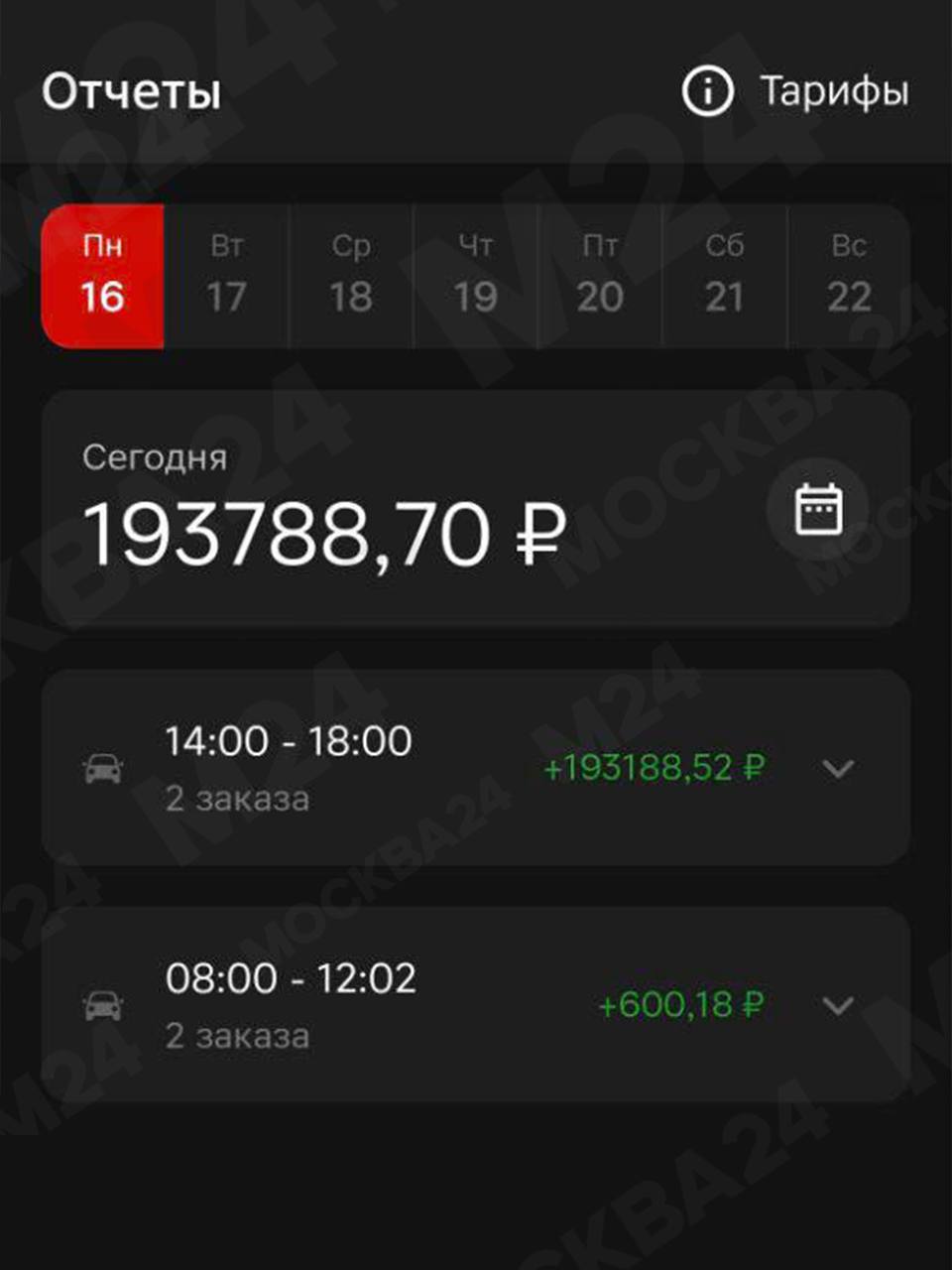Image resolution: width=952 pixels, height=1270 pixels.
Task: Switch to Sunday 22
Action: (849, 276)
